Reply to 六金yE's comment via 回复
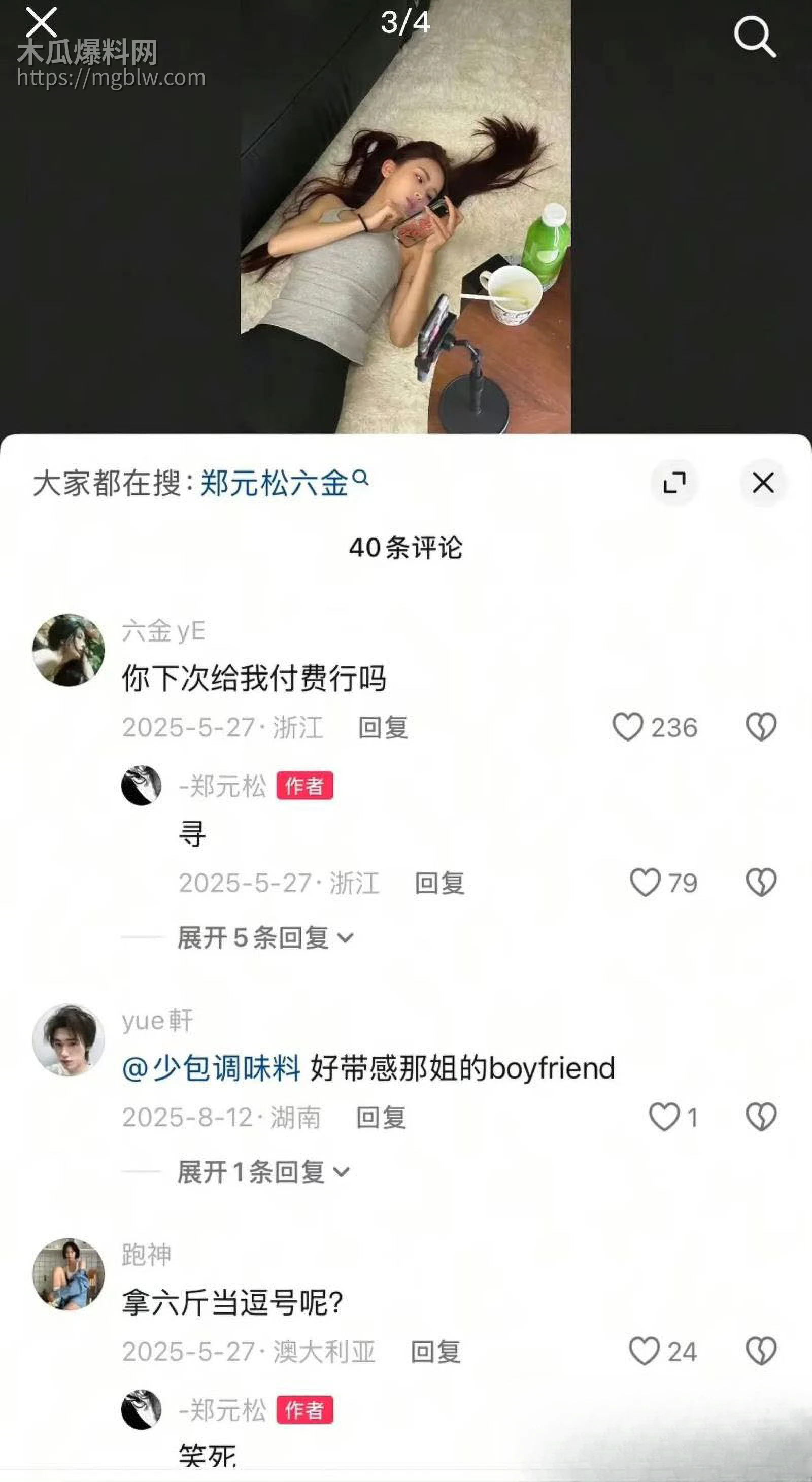Viewport: 812px width, 1482px height. (385, 728)
